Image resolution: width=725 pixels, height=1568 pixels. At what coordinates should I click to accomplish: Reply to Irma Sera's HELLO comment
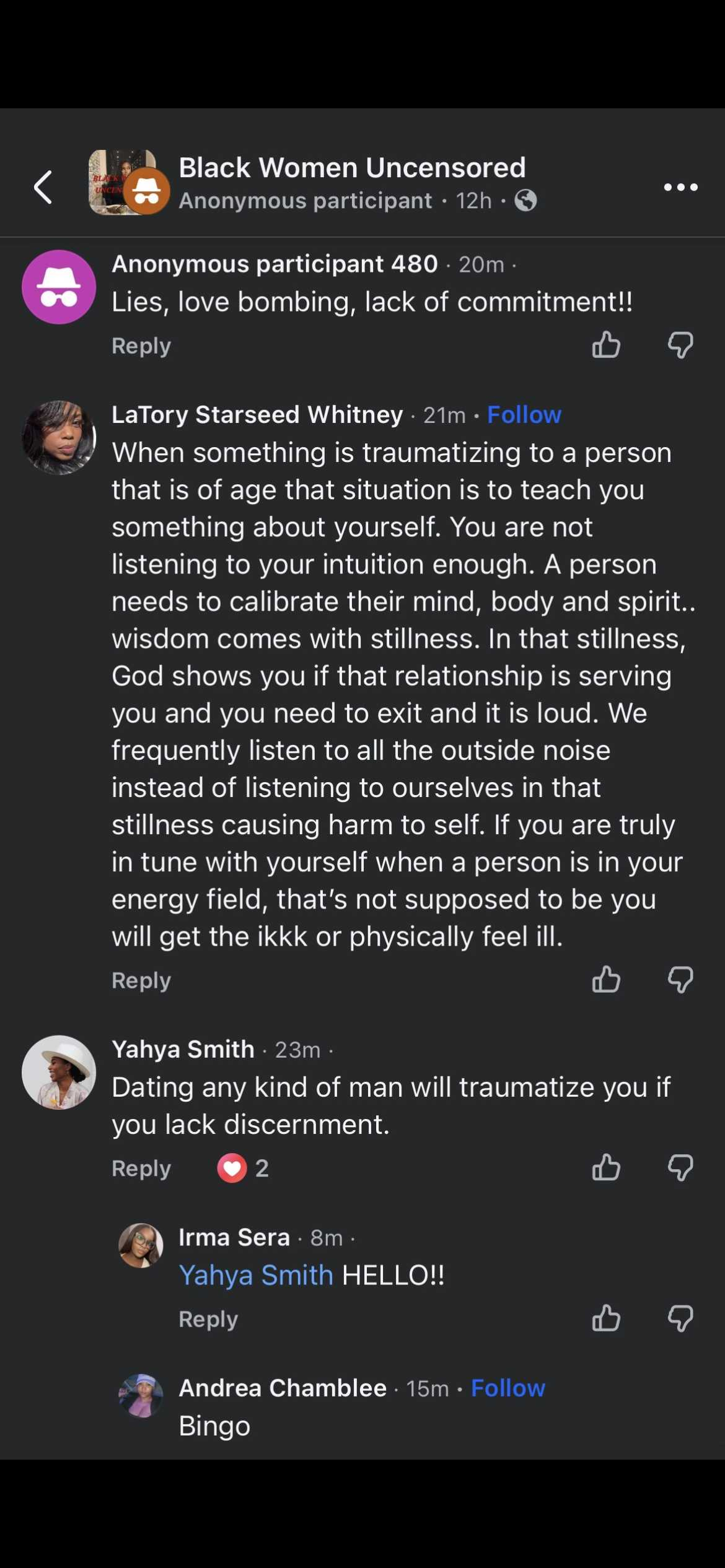[x=208, y=1319]
